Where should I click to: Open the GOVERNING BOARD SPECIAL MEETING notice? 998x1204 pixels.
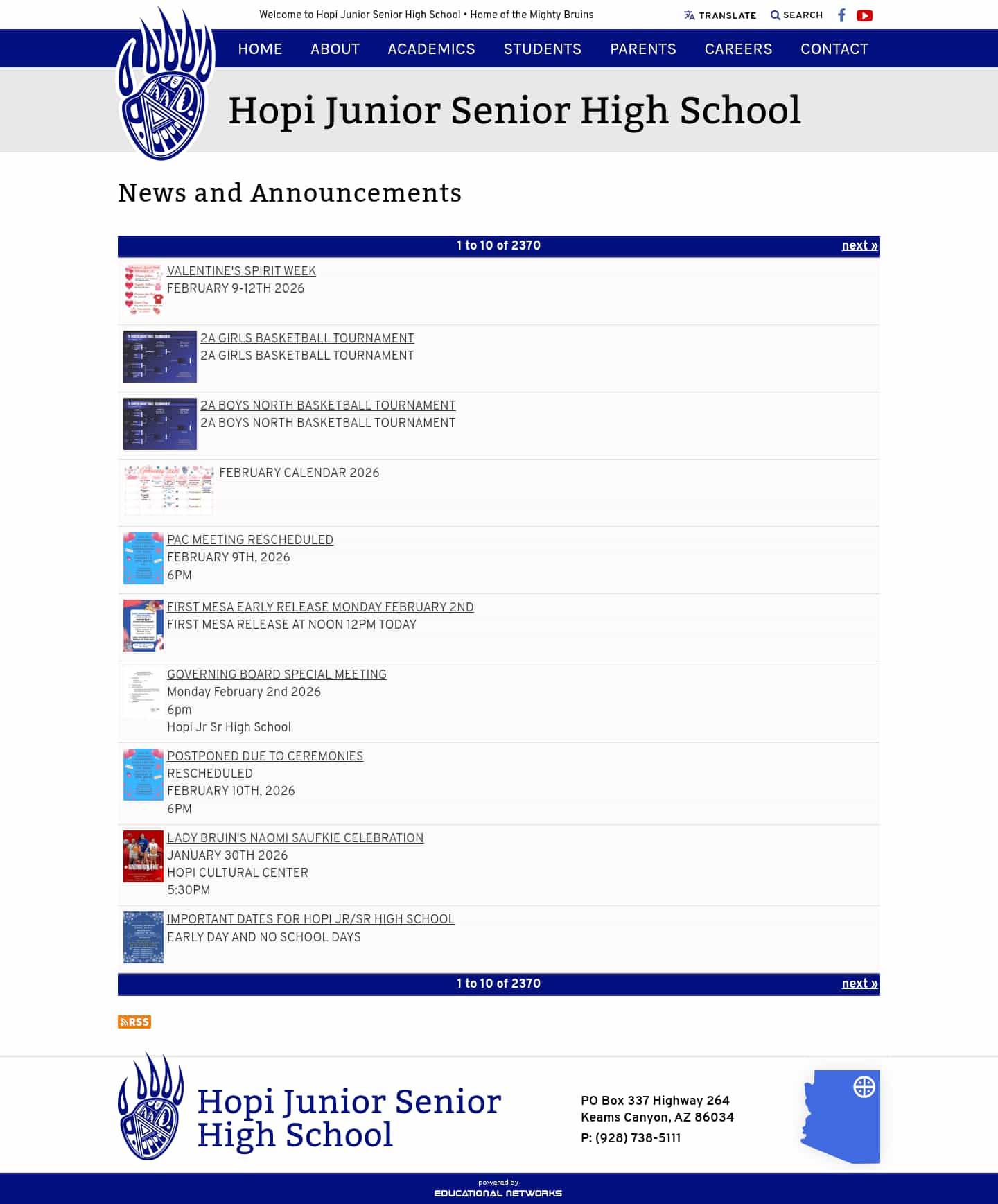coord(277,674)
